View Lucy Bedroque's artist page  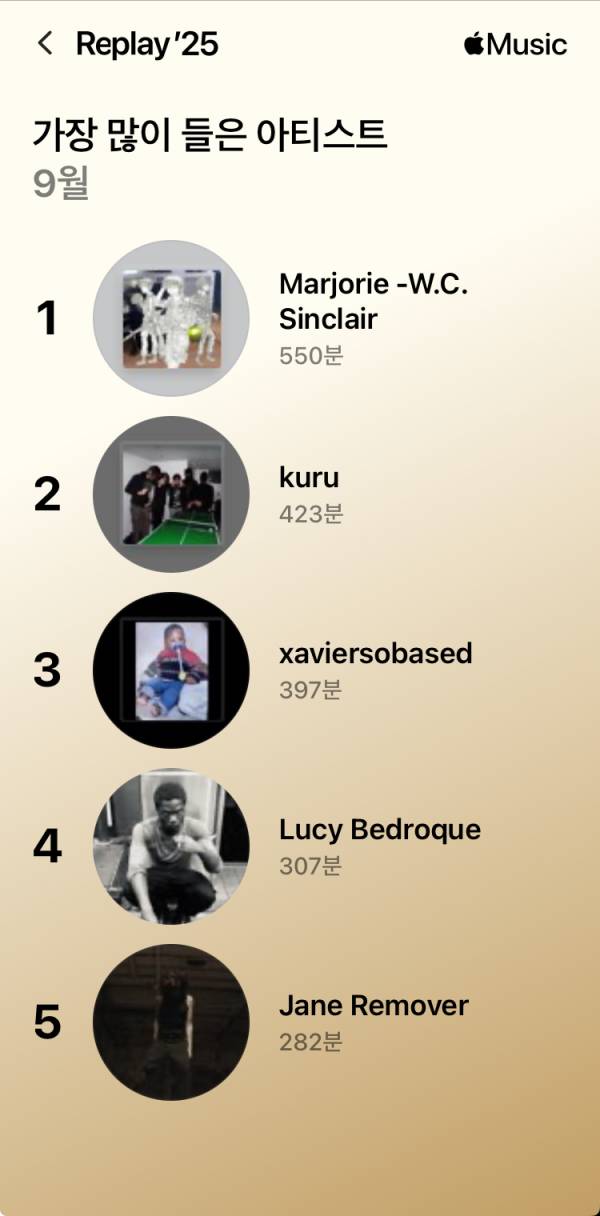(379, 830)
